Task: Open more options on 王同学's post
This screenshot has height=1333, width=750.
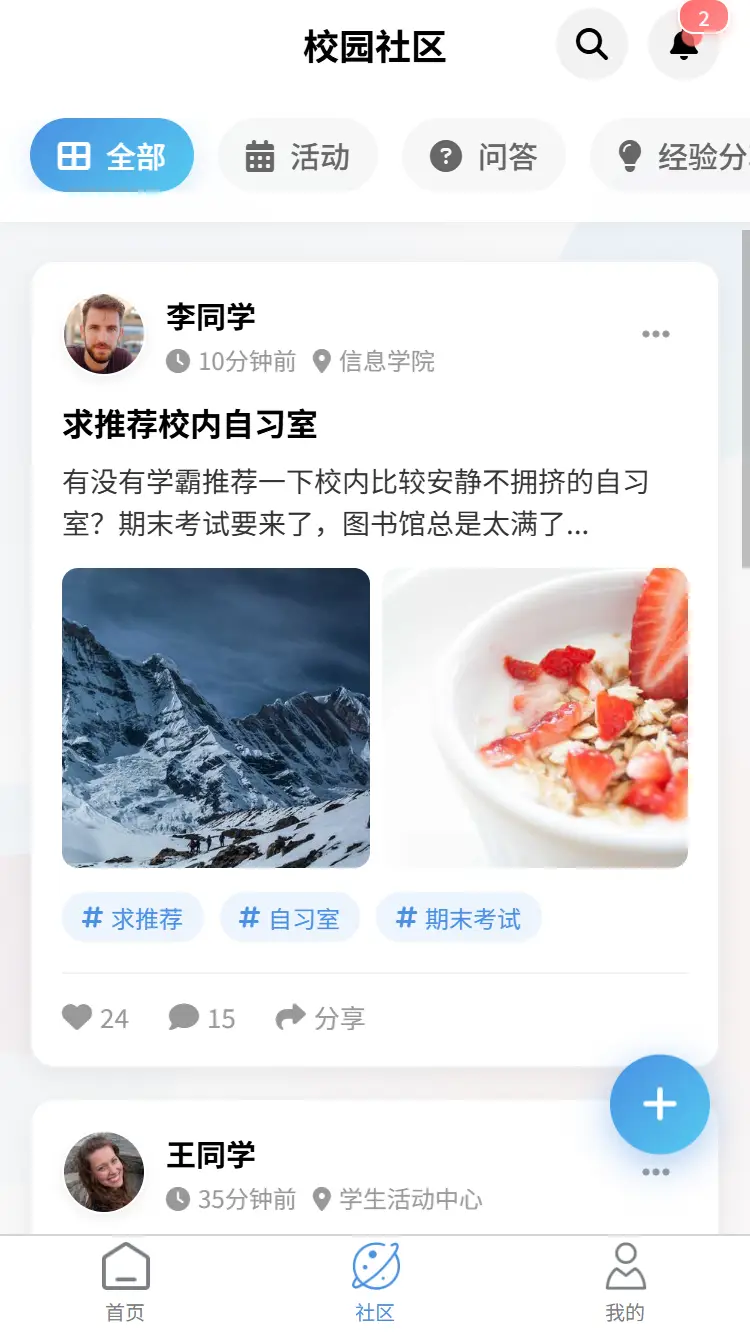Action: pyautogui.click(x=655, y=1172)
